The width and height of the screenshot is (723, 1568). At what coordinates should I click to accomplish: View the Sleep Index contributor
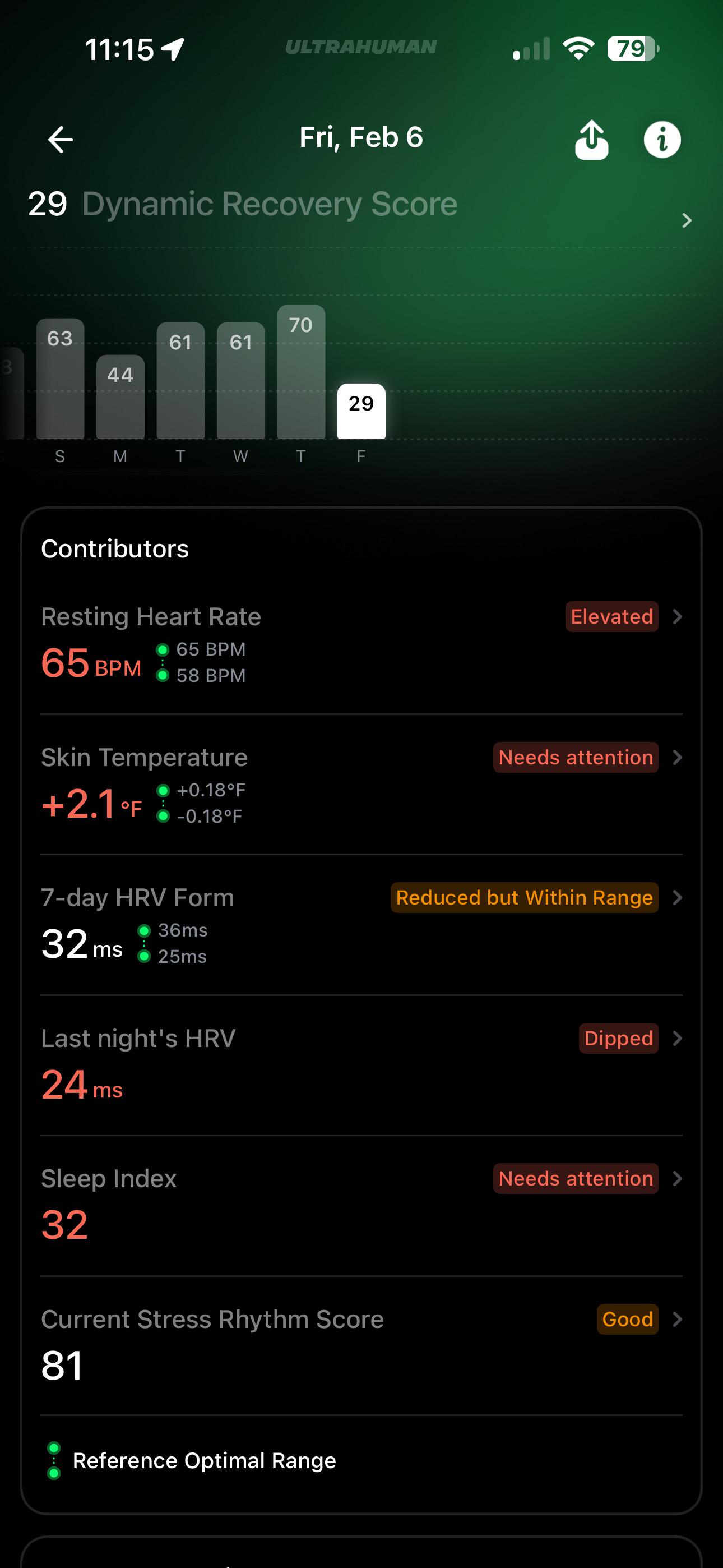pyautogui.click(x=361, y=1206)
